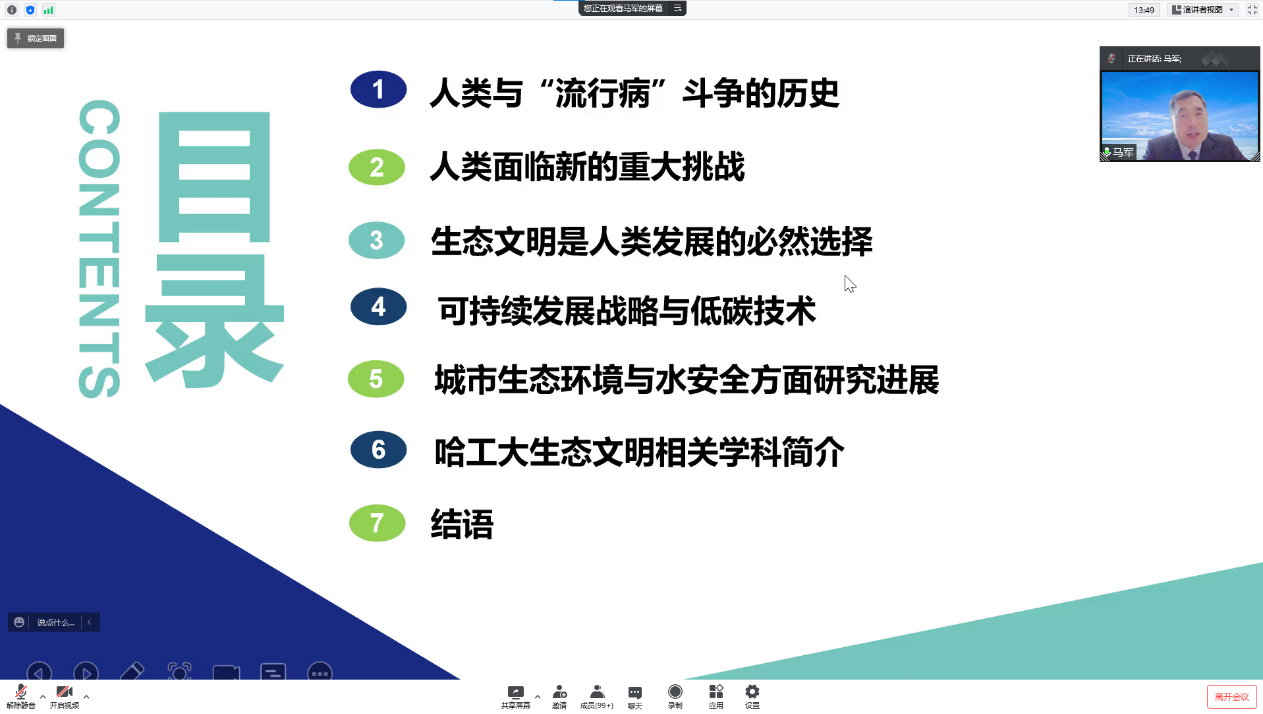Toggle fullscreen mode icon at top right
The image size is (1263, 714).
pos(1252,10)
